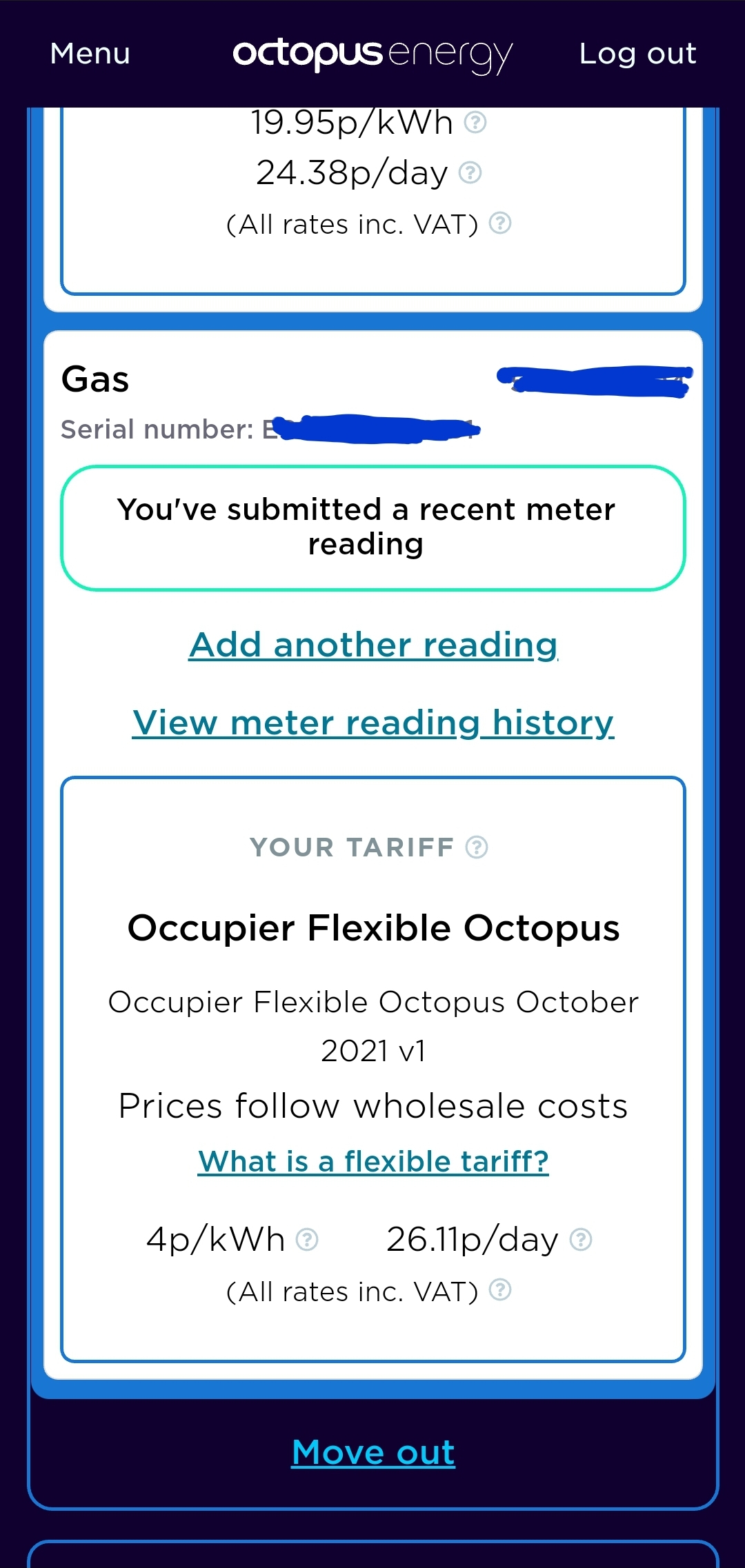Open VAT help icon under 24.38p/day
Image resolution: width=745 pixels, height=1568 pixels.
point(500,223)
